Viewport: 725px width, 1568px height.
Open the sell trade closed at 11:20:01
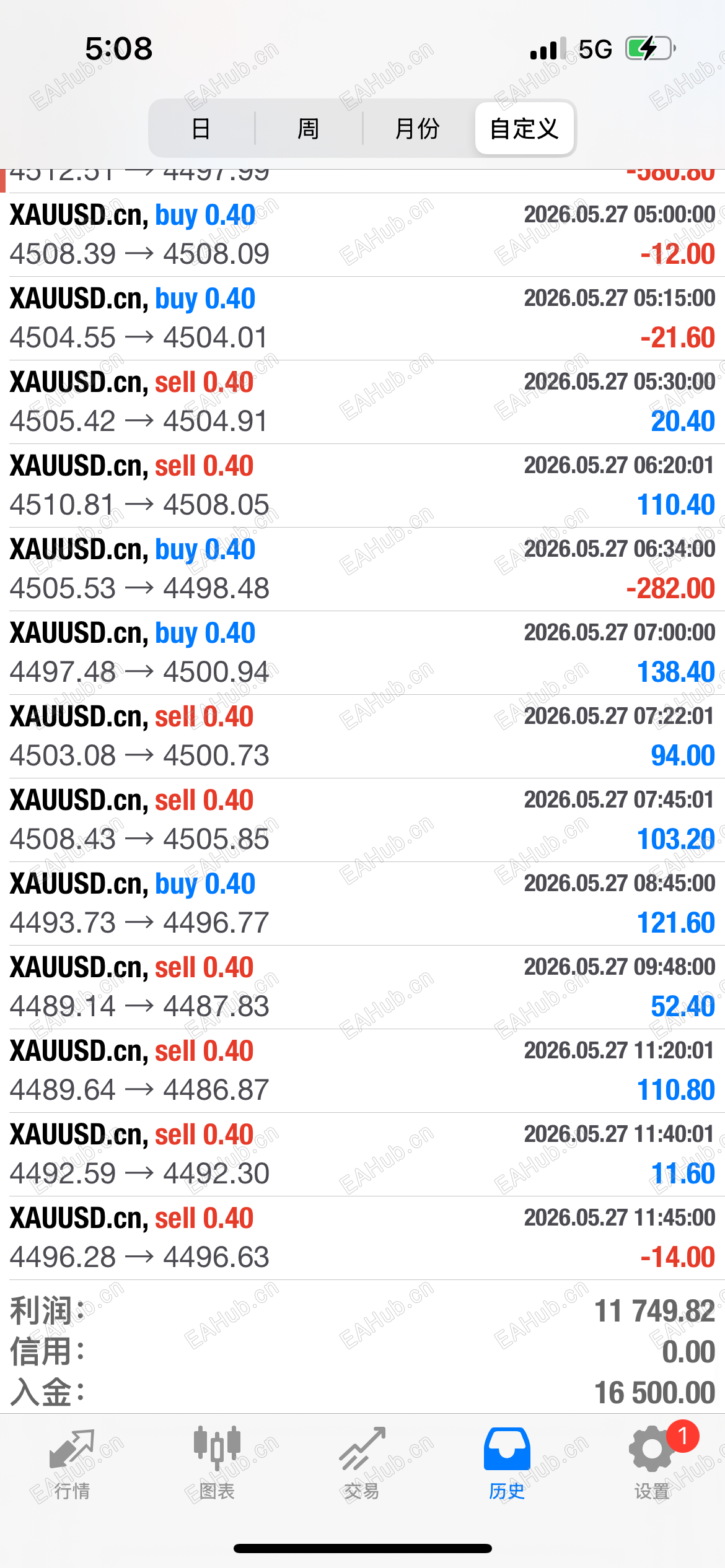pos(362,1071)
